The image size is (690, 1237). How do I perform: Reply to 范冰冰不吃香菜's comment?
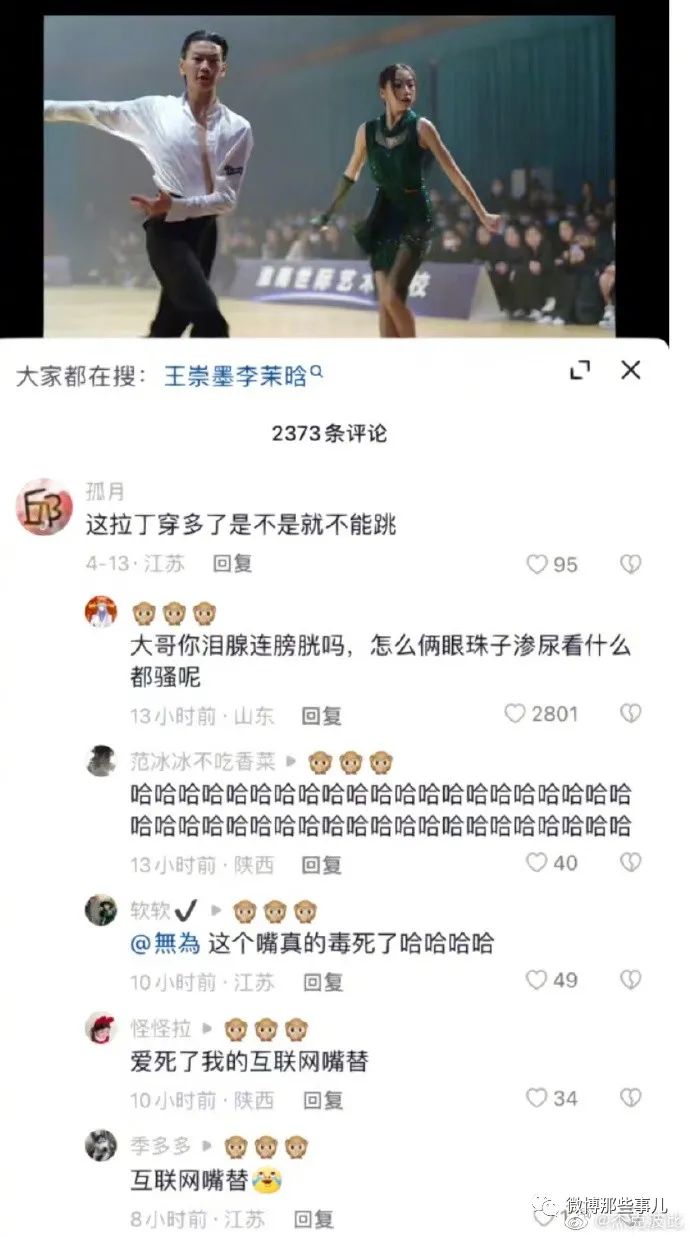point(322,864)
